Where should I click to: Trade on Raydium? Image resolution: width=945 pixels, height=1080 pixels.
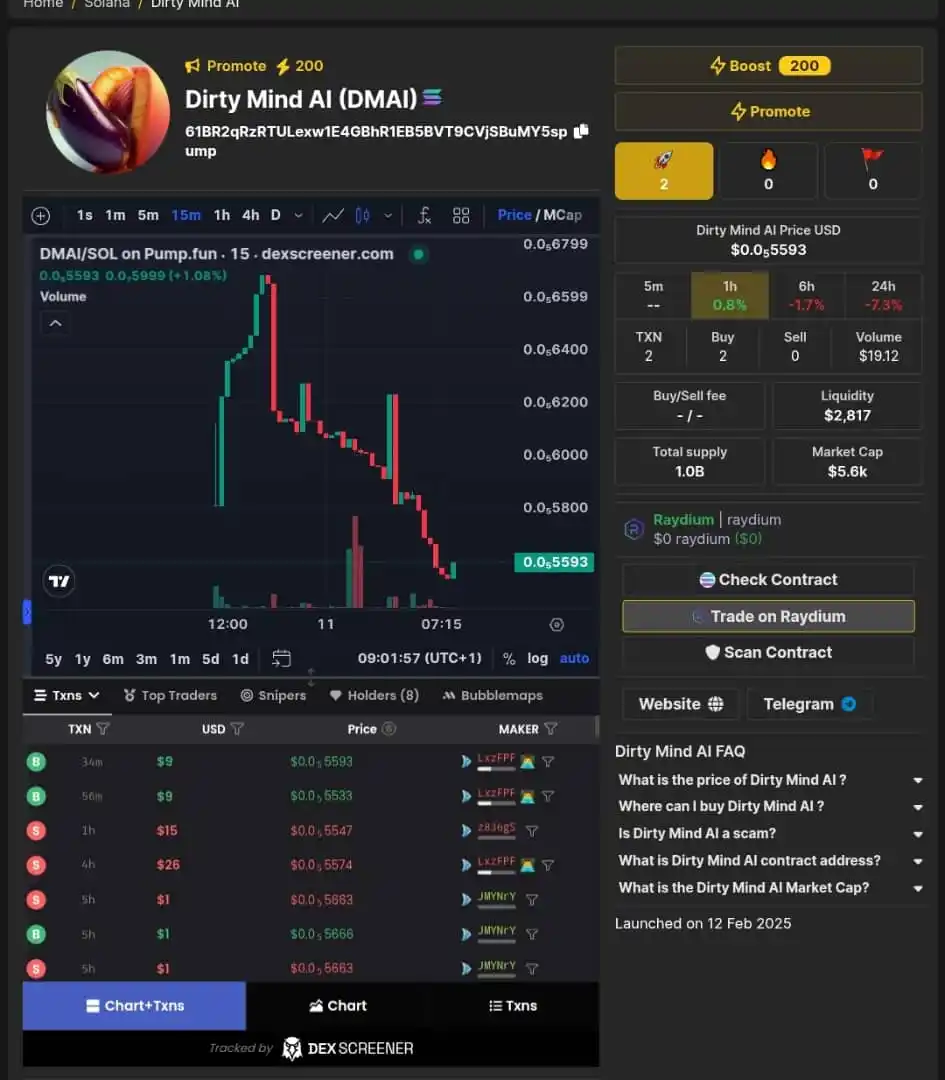tap(768, 617)
